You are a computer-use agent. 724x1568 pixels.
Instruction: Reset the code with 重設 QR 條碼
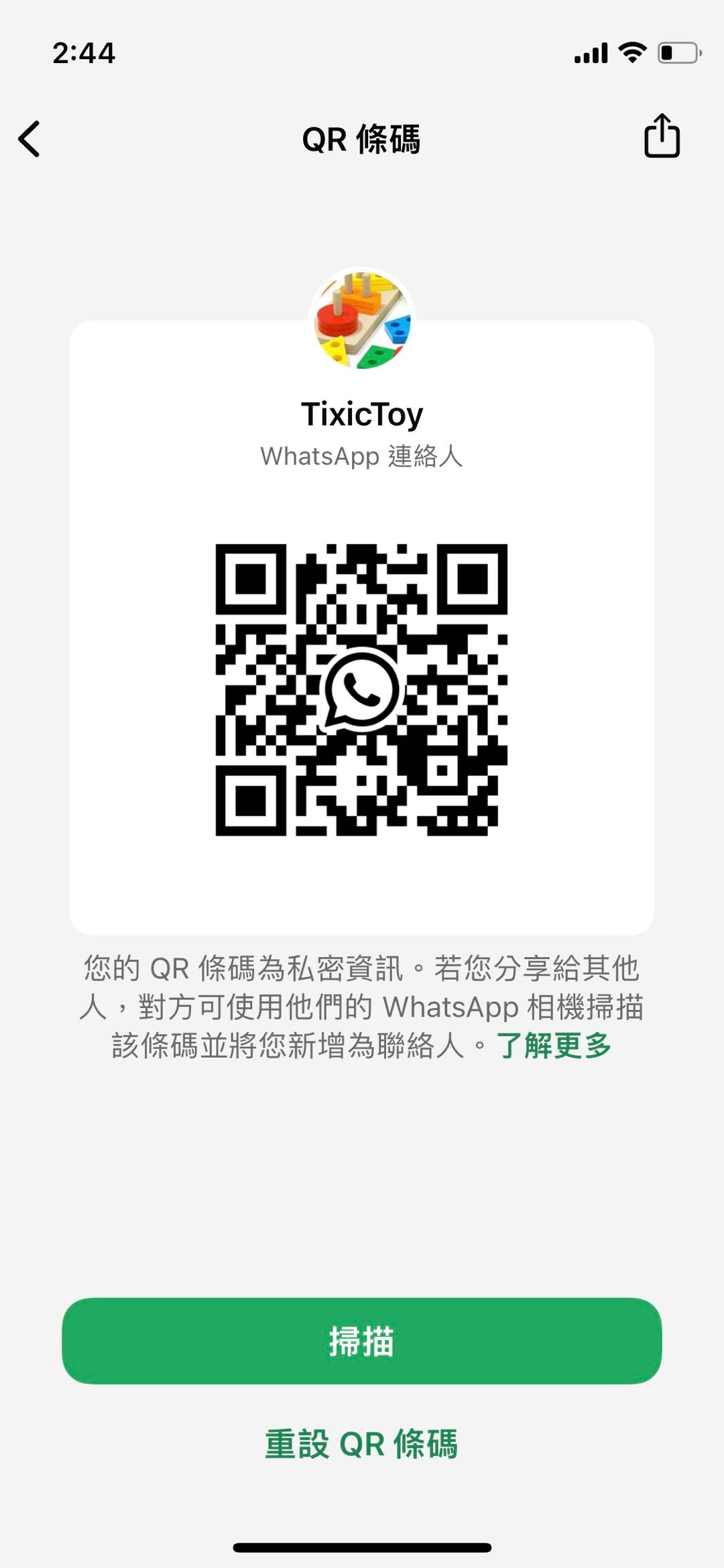[362, 1444]
